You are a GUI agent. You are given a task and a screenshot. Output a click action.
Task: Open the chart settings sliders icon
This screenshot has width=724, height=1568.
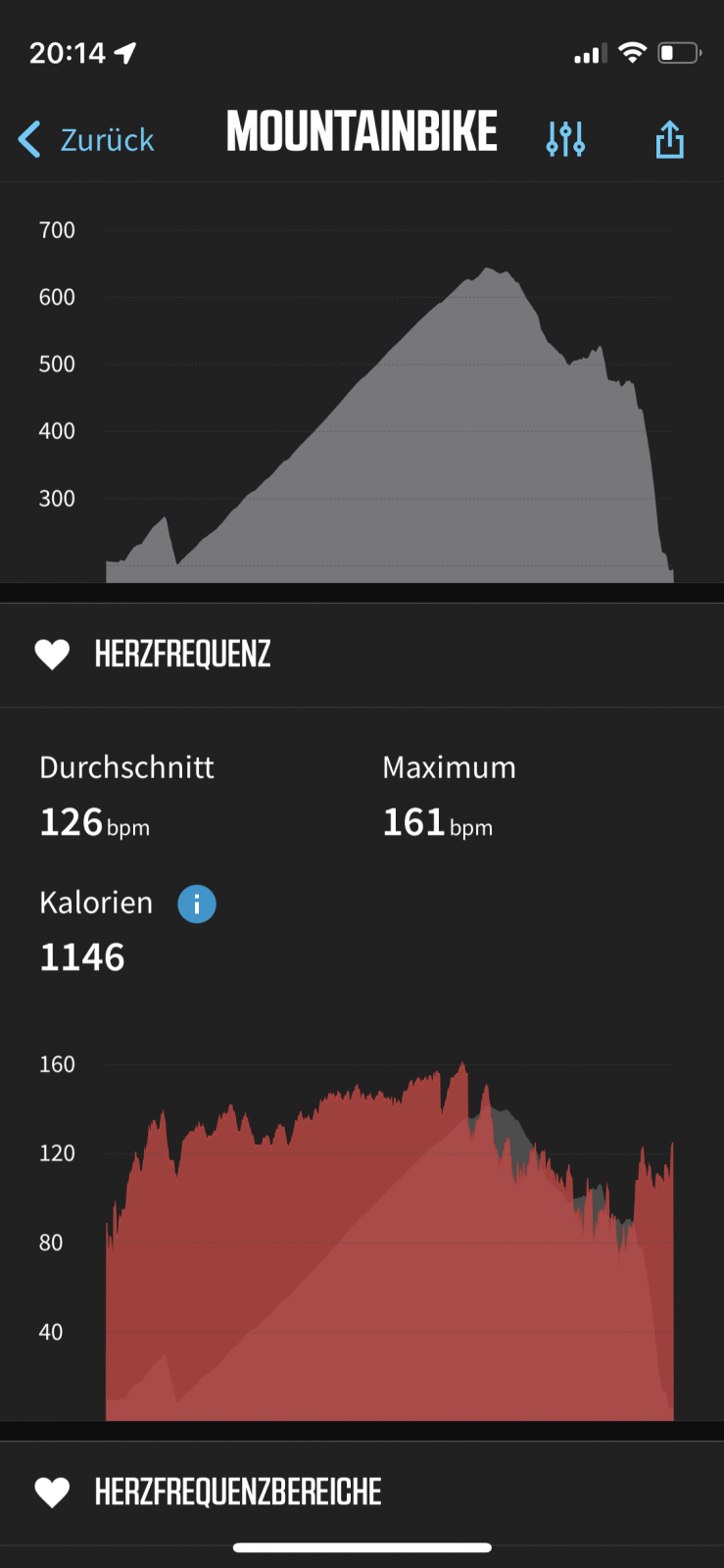(565, 139)
